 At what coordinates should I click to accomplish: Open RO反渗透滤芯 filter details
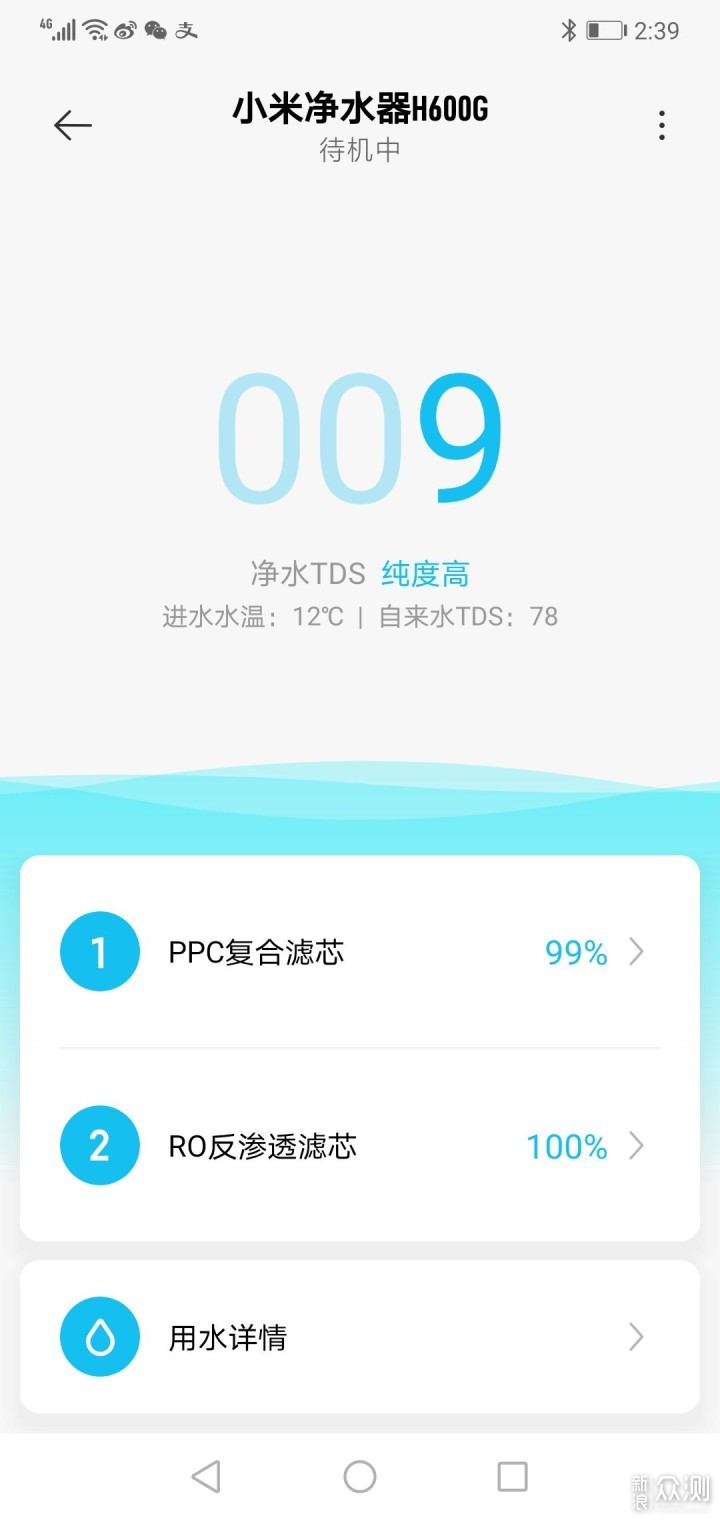(x=360, y=1145)
